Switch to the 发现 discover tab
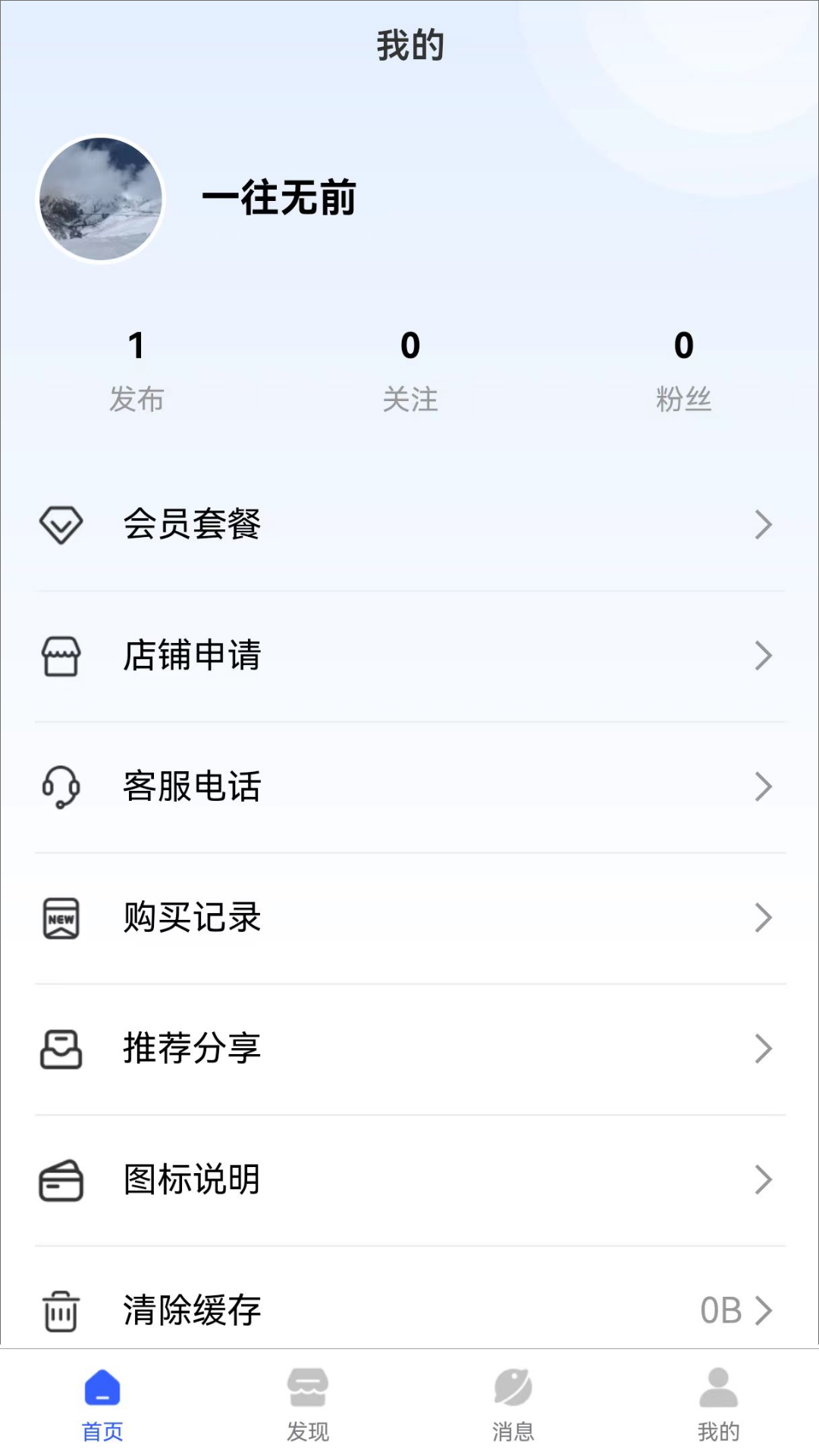819x1456 pixels. 308,1404
